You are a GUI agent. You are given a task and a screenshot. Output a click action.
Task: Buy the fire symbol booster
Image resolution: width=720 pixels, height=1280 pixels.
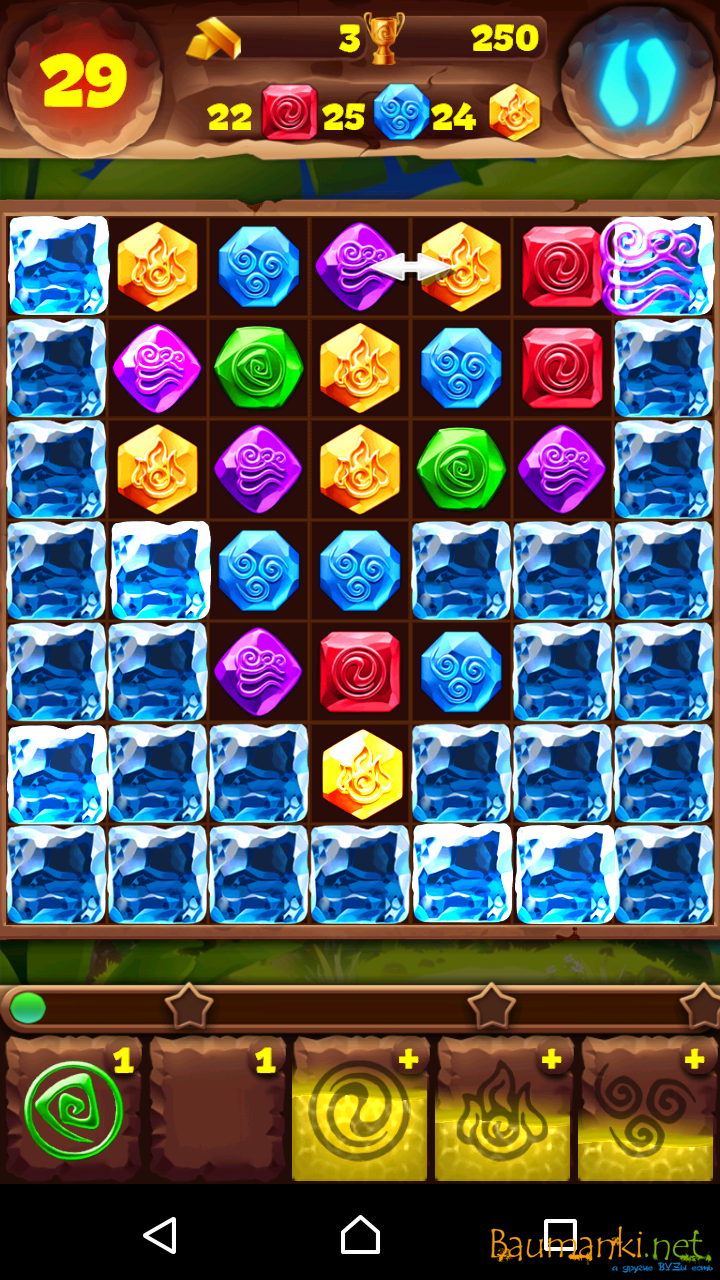(504, 1110)
